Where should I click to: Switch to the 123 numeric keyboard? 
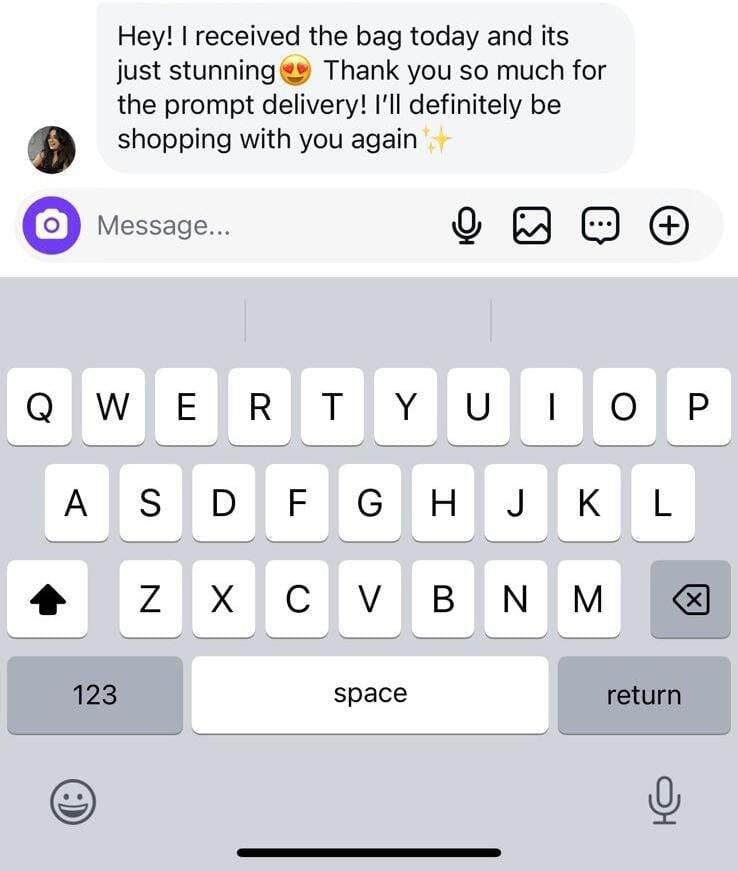pos(95,695)
